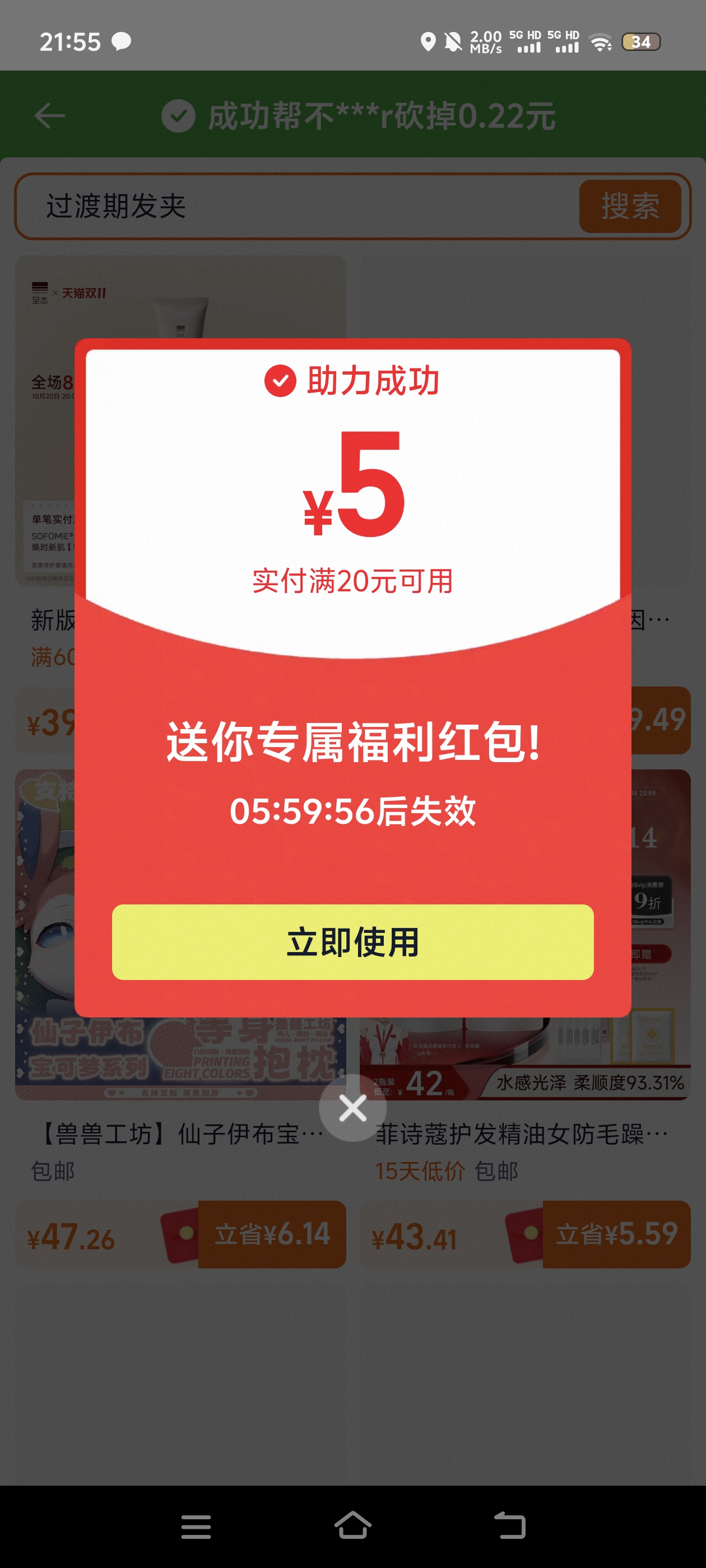Close the 助力成功 red packet popup
Image resolution: width=706 pixels, height=1568 pixels.
(x=352, y=1108)
